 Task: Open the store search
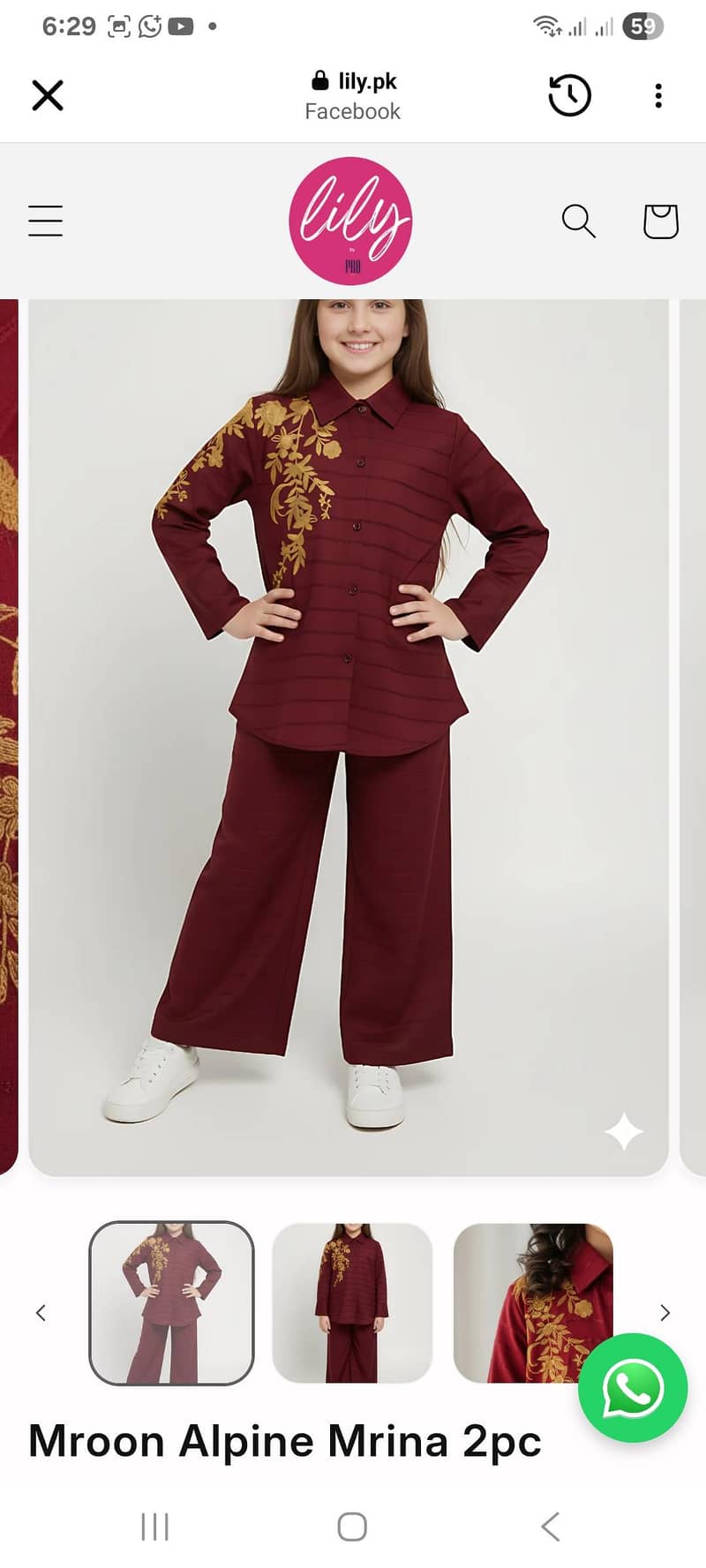pyautogui.click(x=578, y=221)
